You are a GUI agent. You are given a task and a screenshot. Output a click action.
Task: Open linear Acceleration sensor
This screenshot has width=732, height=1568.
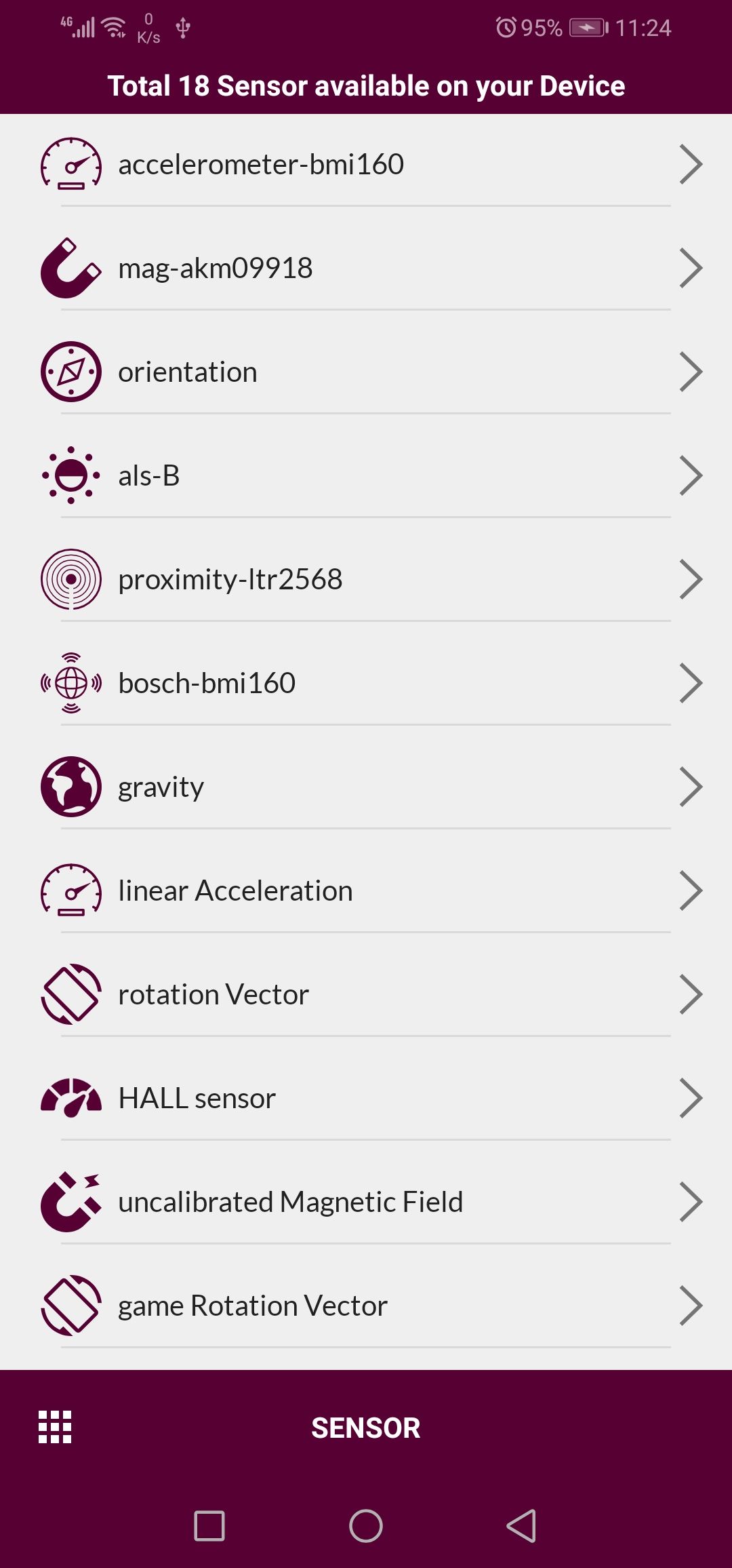tap(366, 891)
